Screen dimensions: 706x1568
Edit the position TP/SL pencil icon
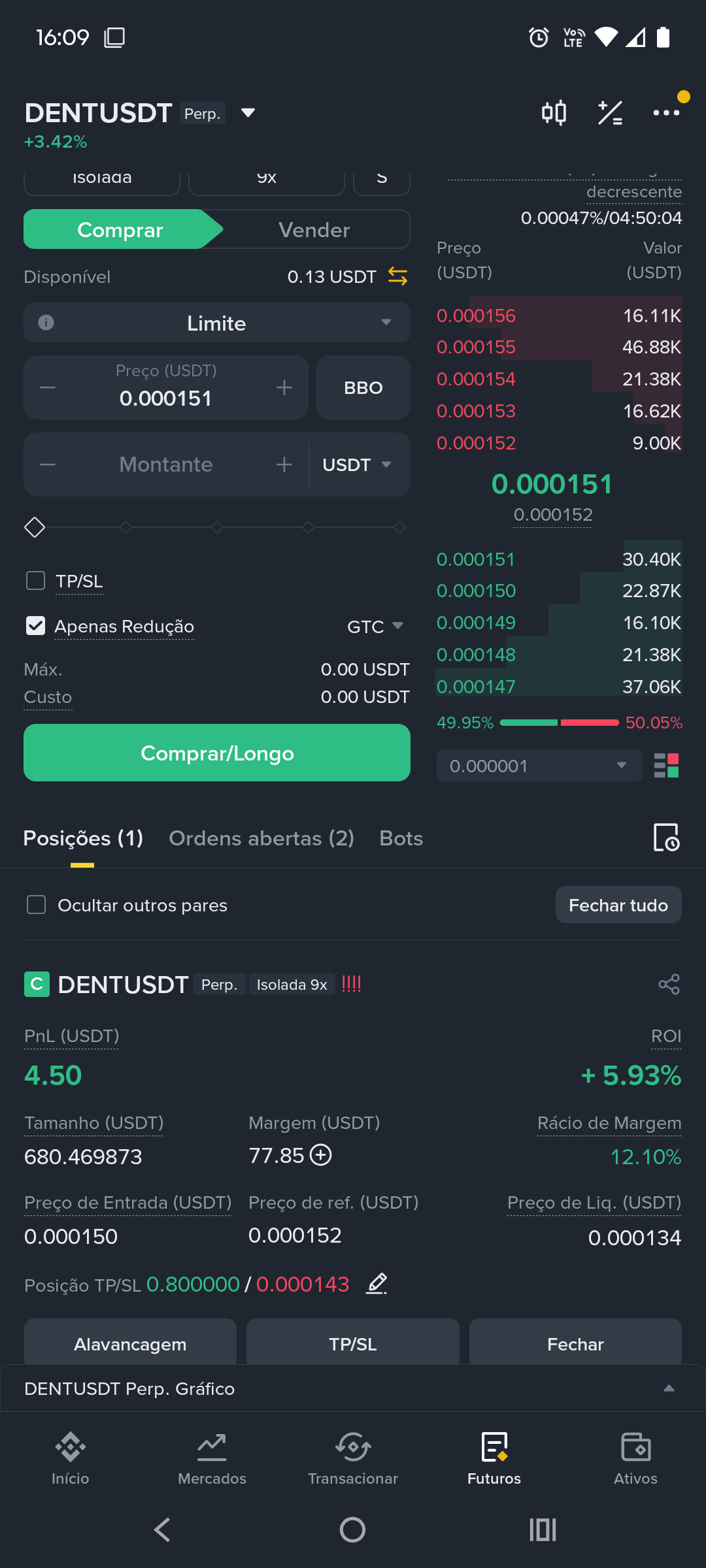click(377, 1284)
